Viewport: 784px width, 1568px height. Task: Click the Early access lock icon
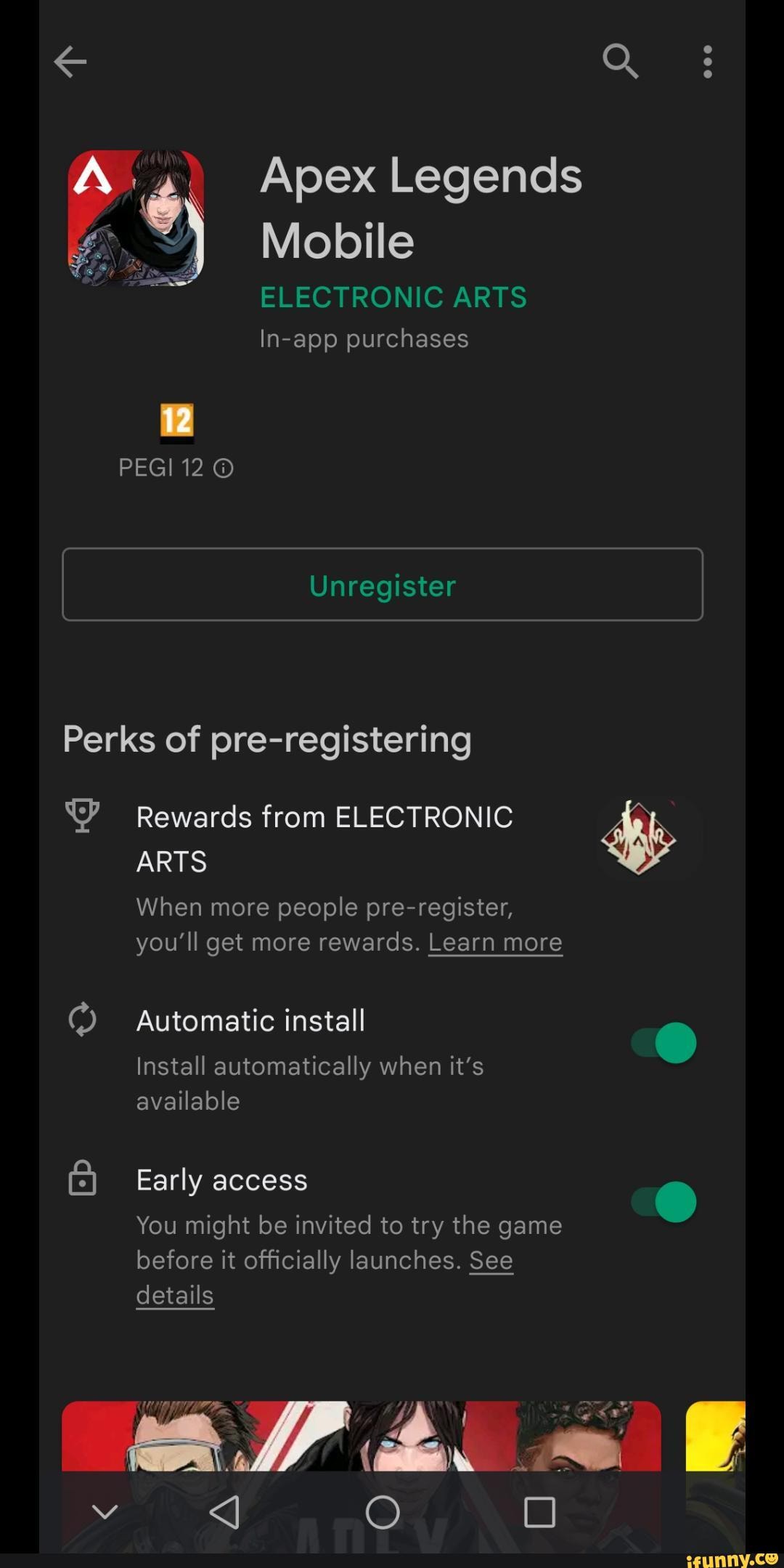(x=82, y=1178)
